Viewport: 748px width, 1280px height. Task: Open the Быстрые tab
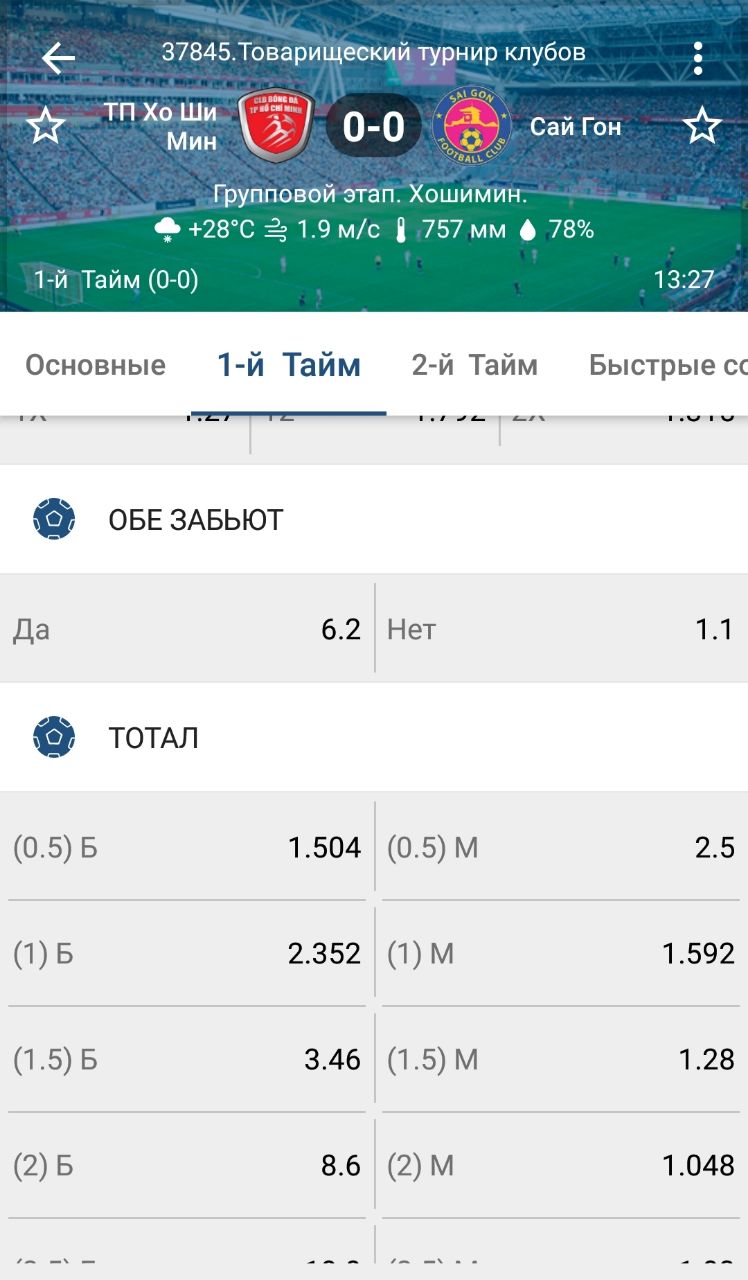point(667,365)
